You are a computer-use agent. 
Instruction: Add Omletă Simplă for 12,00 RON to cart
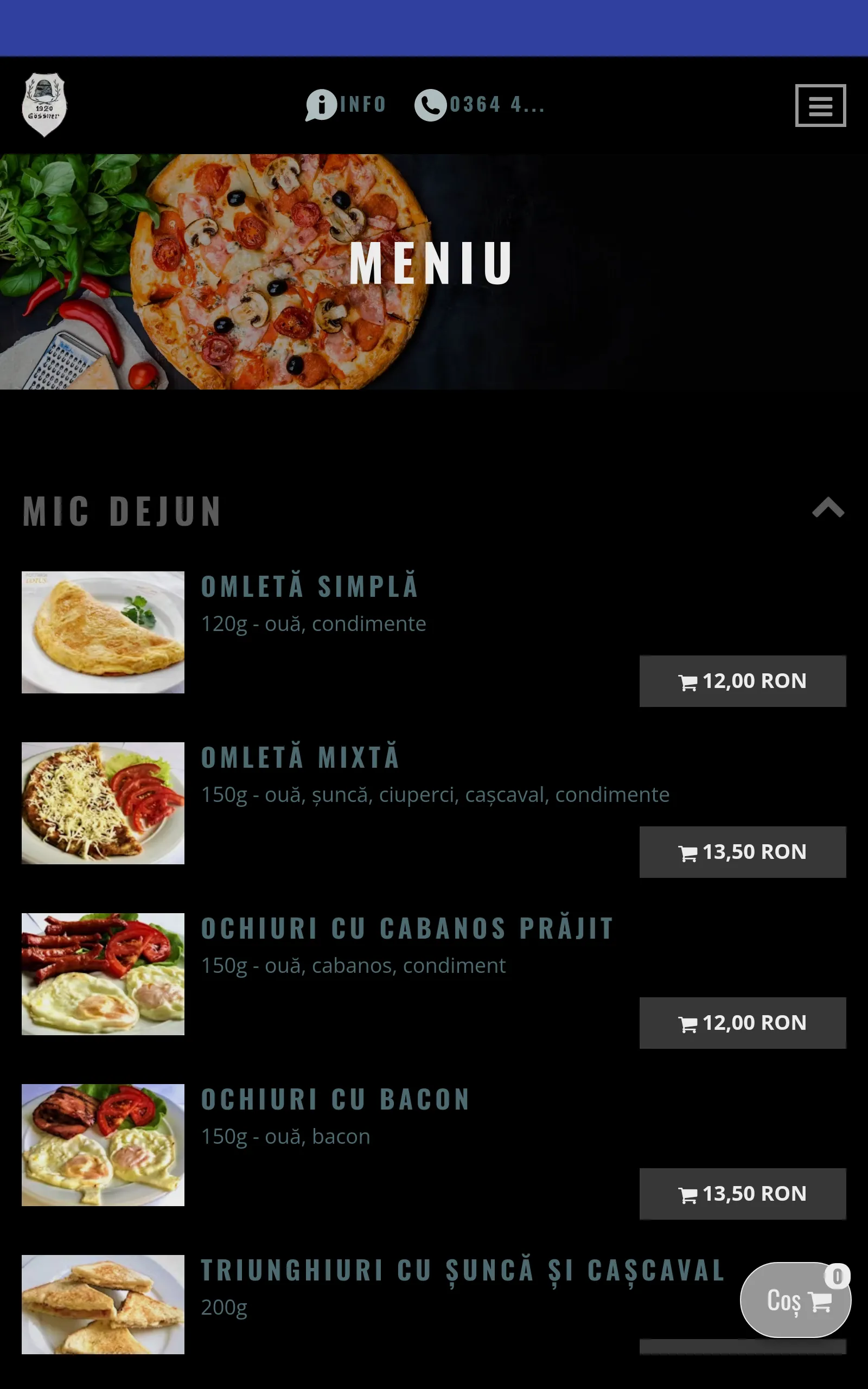click(x=742, y=681)
